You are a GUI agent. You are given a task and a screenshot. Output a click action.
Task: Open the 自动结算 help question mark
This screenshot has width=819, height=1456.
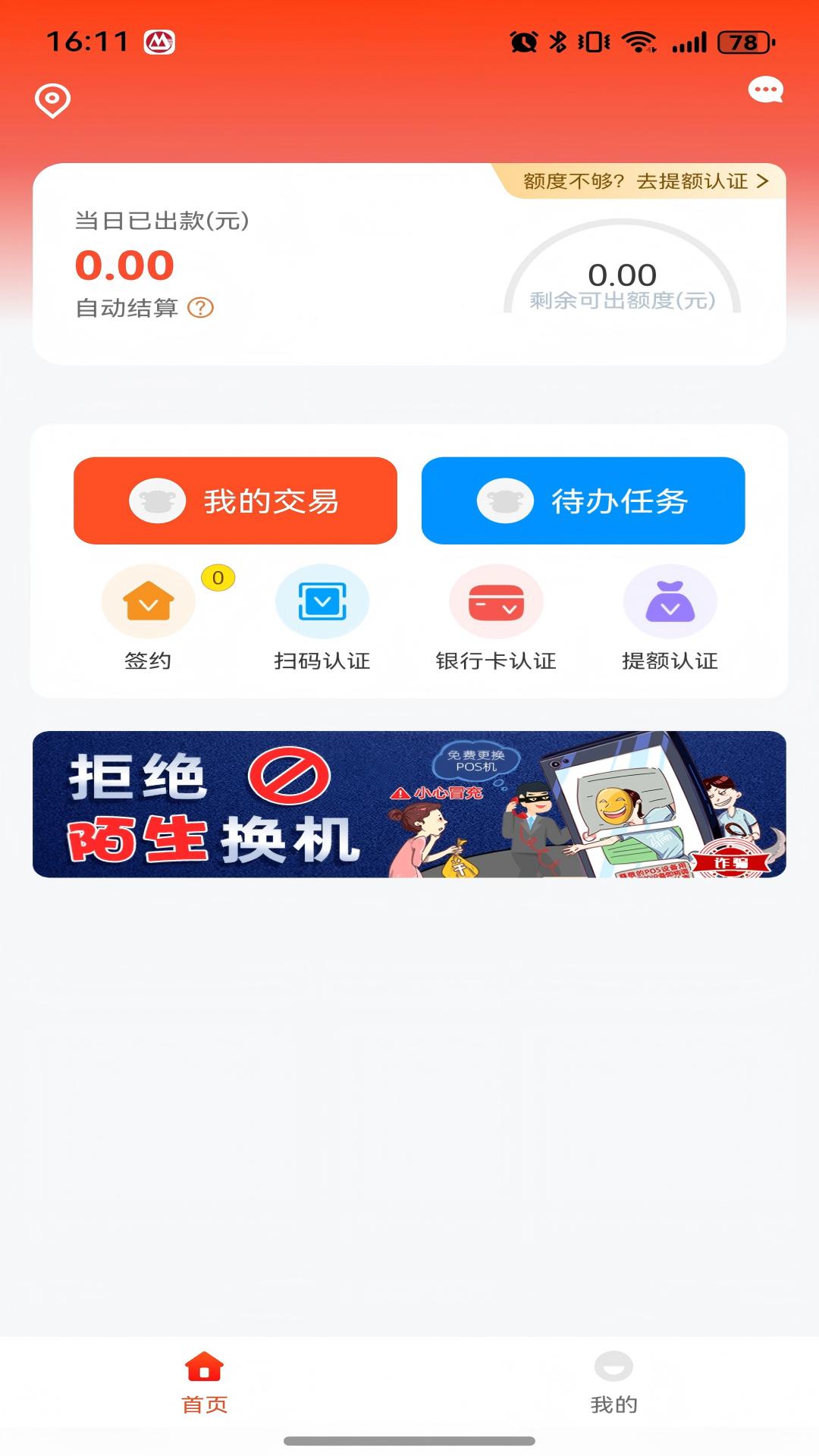[x=200, y=308]
